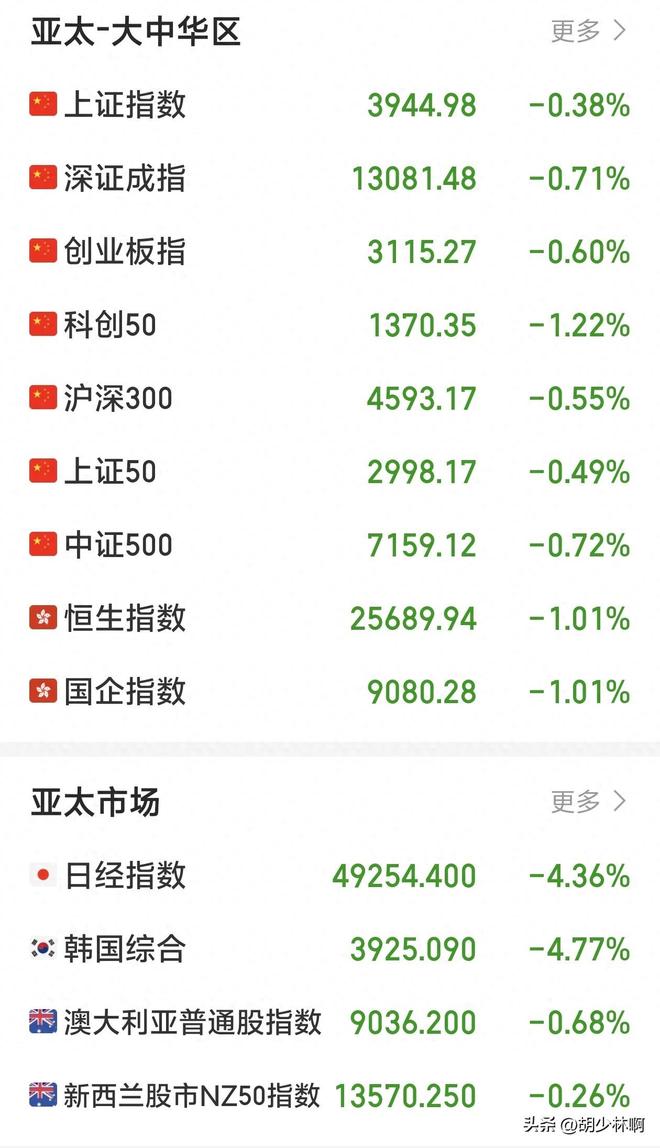This screenshot has height=1148, width=660.
Task: Show more 亚太市场 indices
Action: (x=588, y=801)
